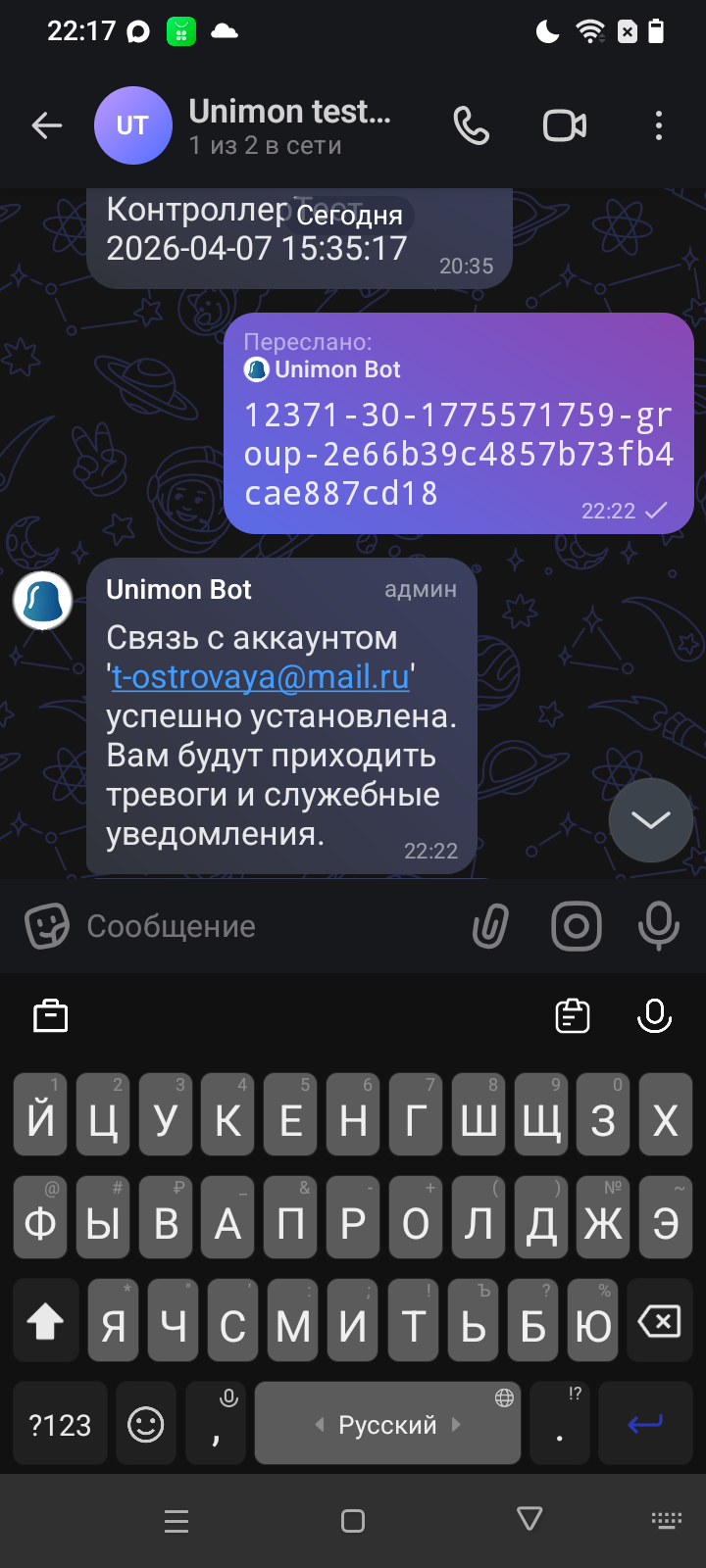The height and width of the screenshot is (1568, 706).
Task: Open Unimon Bot avatar profile
Action: click(43, 601)
